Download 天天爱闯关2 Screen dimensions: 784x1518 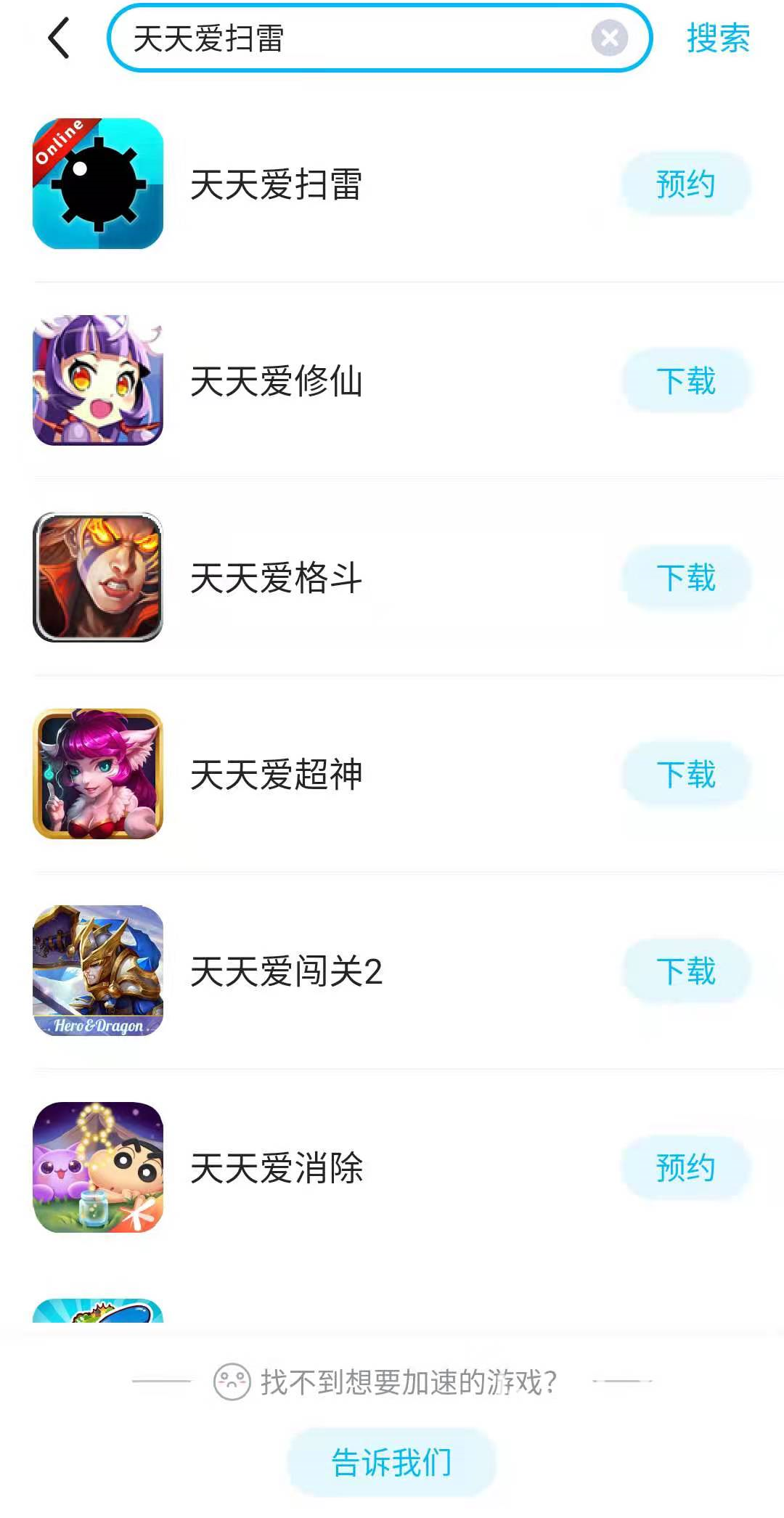tap(685, 971)
